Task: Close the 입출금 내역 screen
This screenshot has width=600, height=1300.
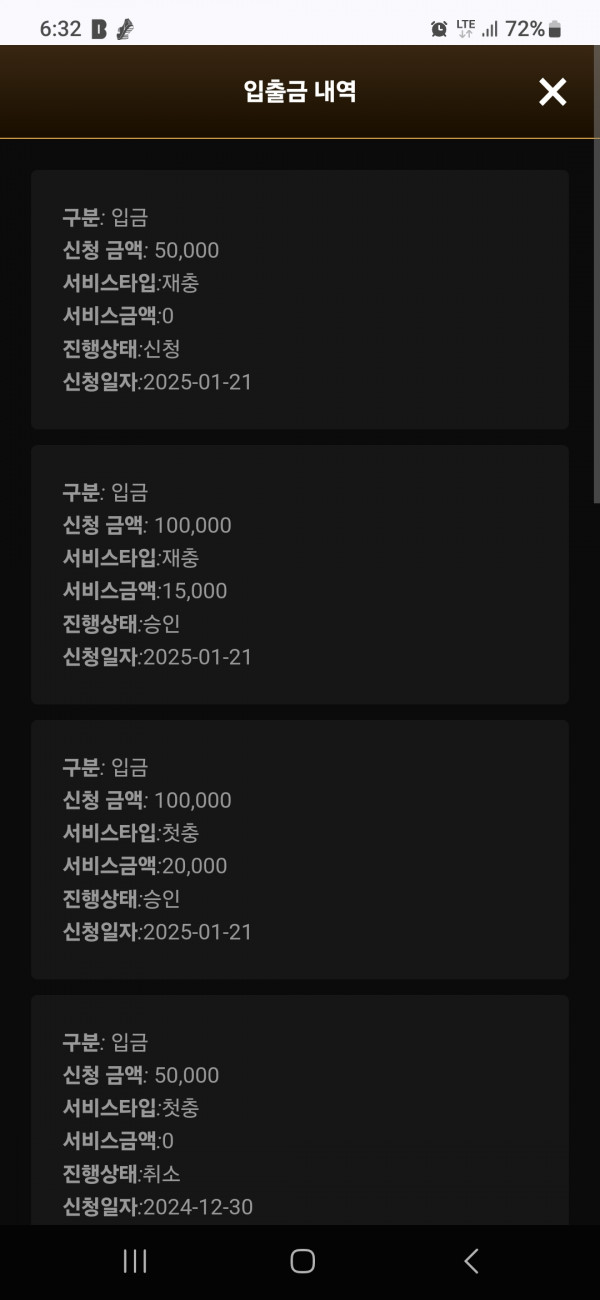Action: 552,92
